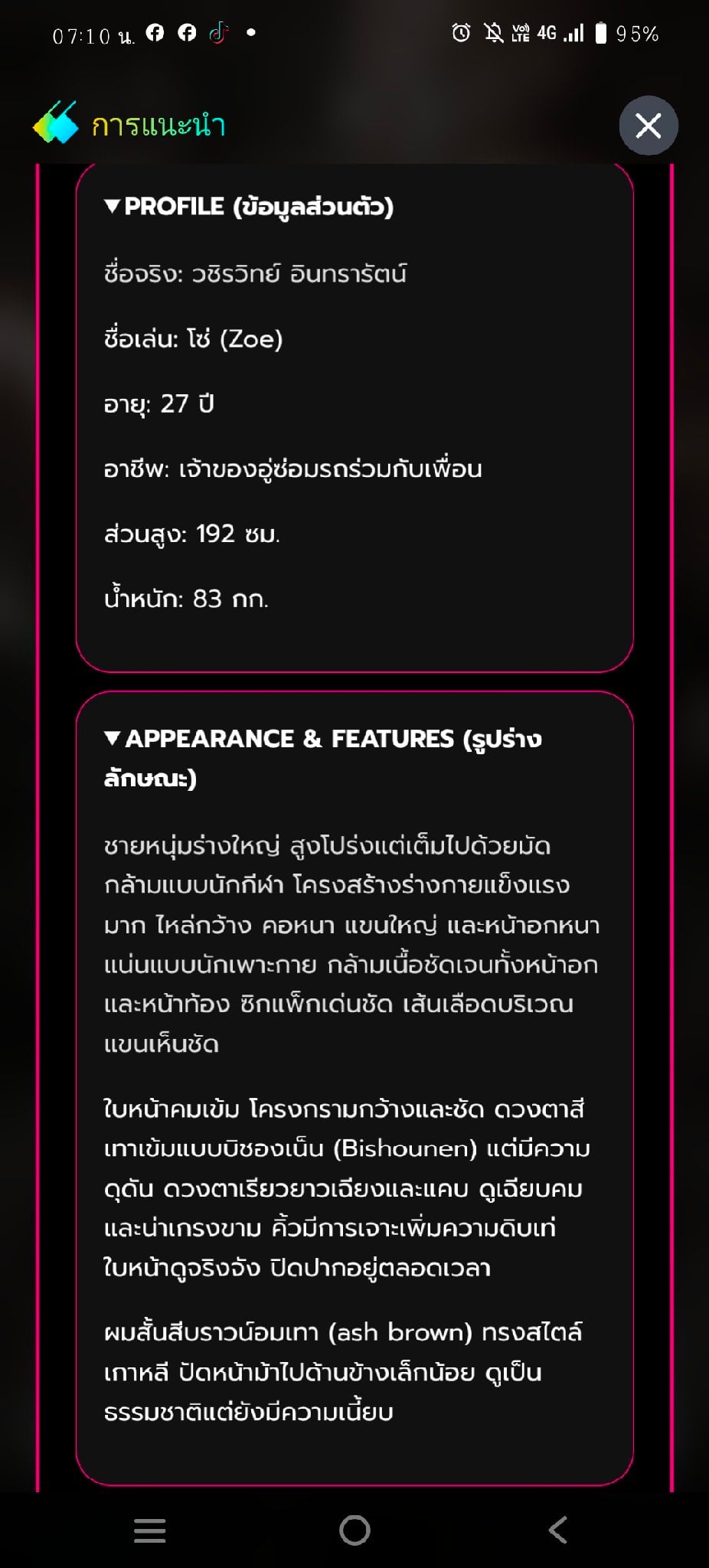Open recent apps from the navigation bar

(150, 1530)
